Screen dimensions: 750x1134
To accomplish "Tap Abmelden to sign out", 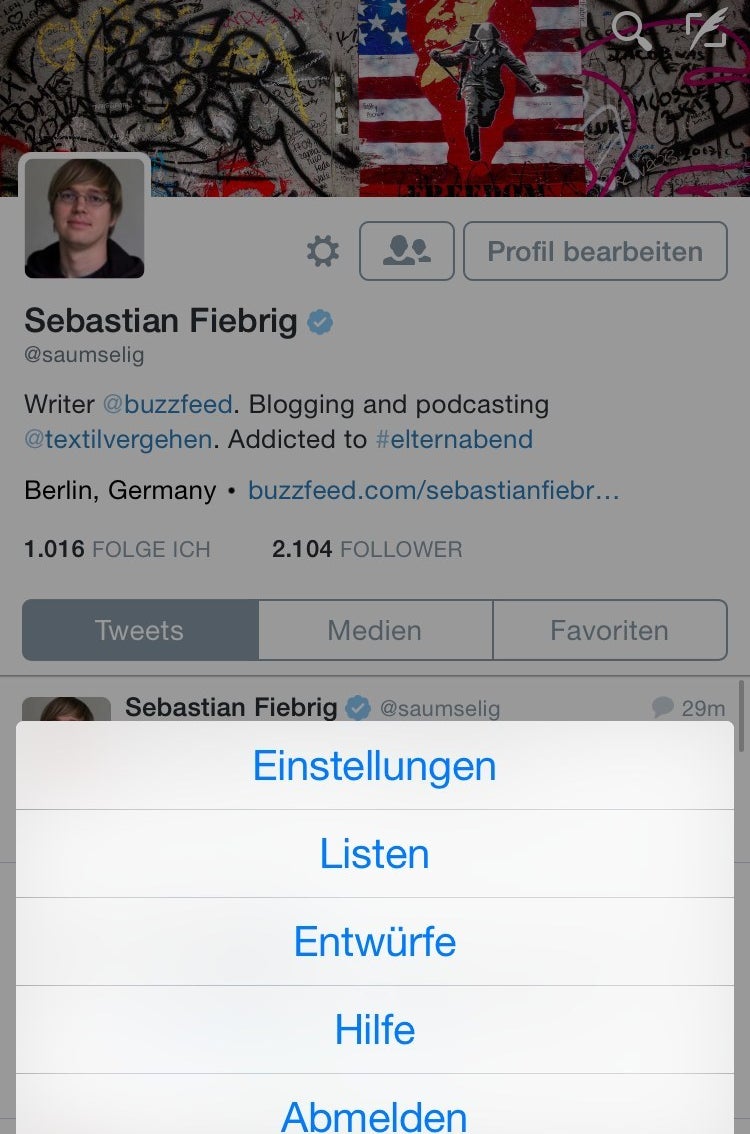I will [x=374, y=1114].
